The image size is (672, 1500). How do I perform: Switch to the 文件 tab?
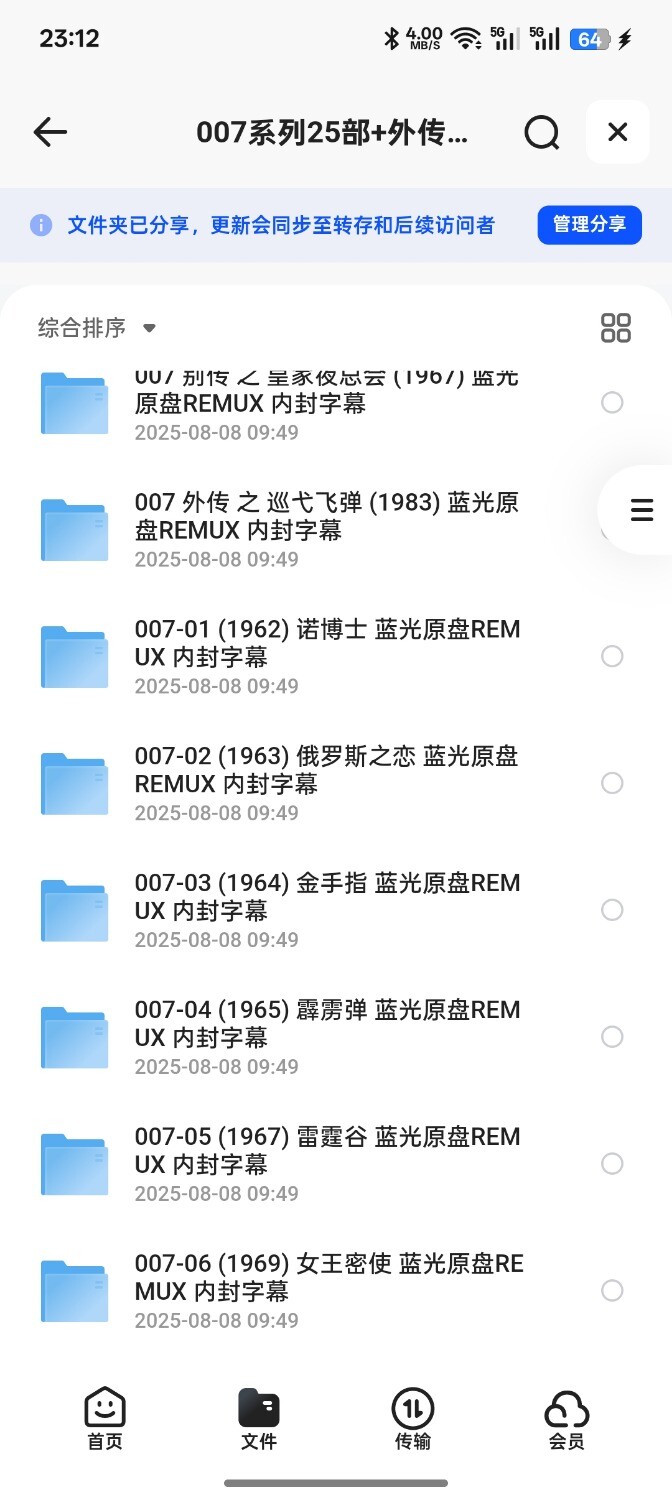(259, 1418)
